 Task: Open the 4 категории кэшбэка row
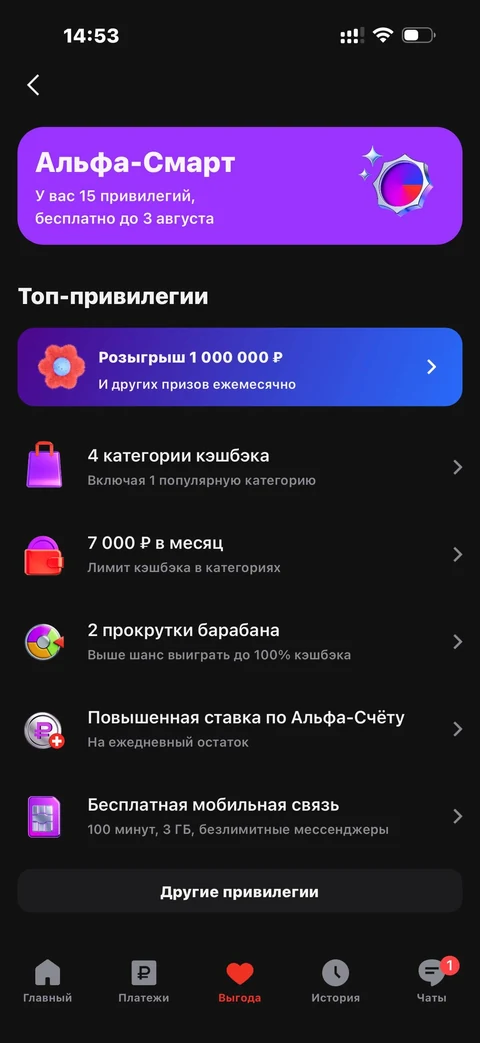click(x=240, y=467)
